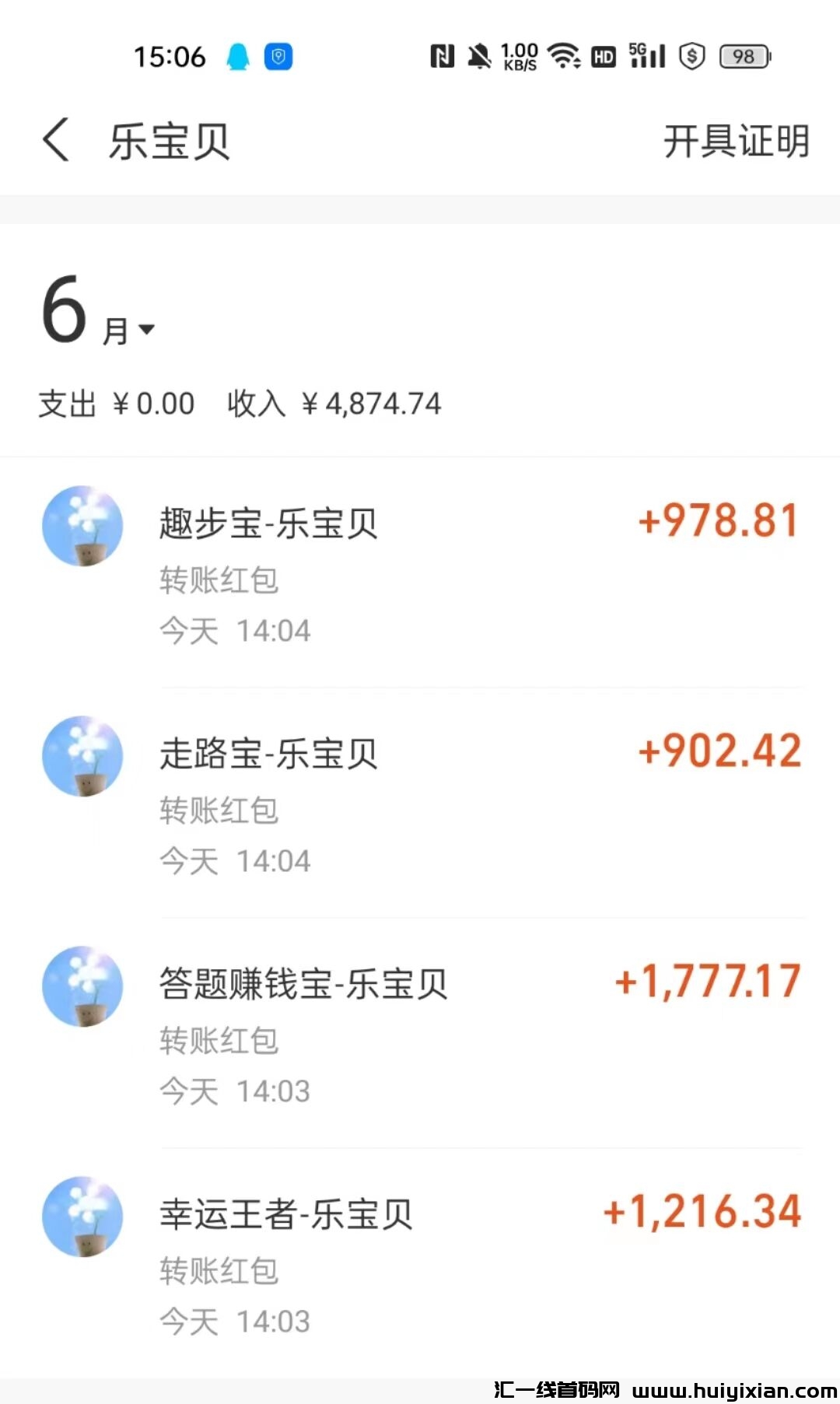Tap the 支出 ¥0.00 expense summary
The height and width of the screenshot is (1404, 840).
point(115,403)
